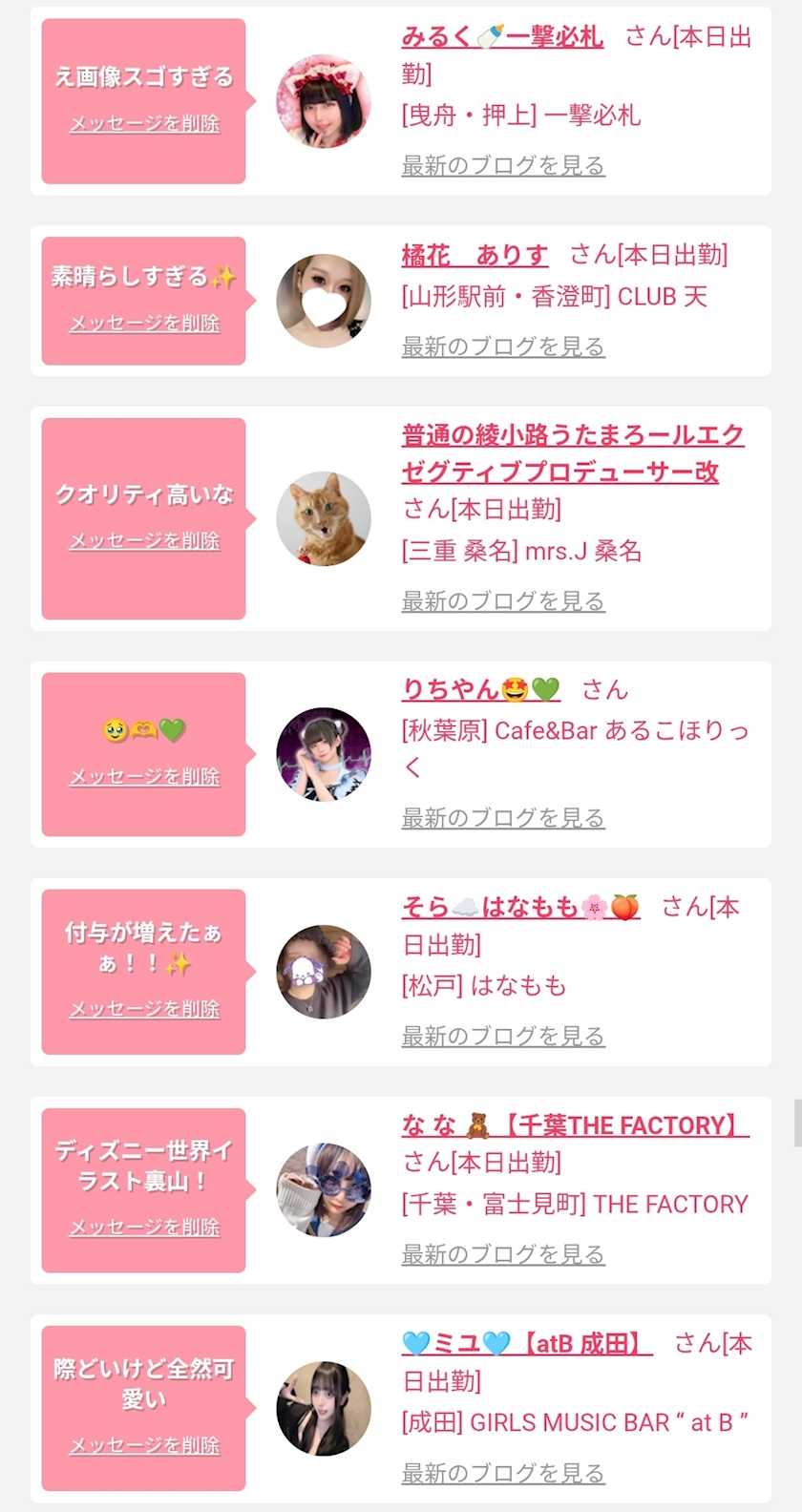View latest blog of みるく一撃必札
Image resolution: width=802 pixels, height=1512 pixels.
(503, 165)
